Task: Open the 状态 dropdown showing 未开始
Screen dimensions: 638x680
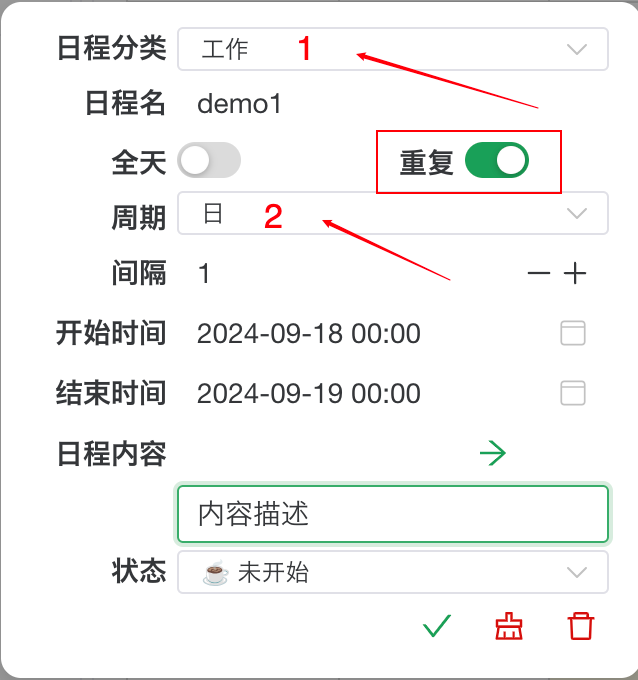Action: [392, 572]
